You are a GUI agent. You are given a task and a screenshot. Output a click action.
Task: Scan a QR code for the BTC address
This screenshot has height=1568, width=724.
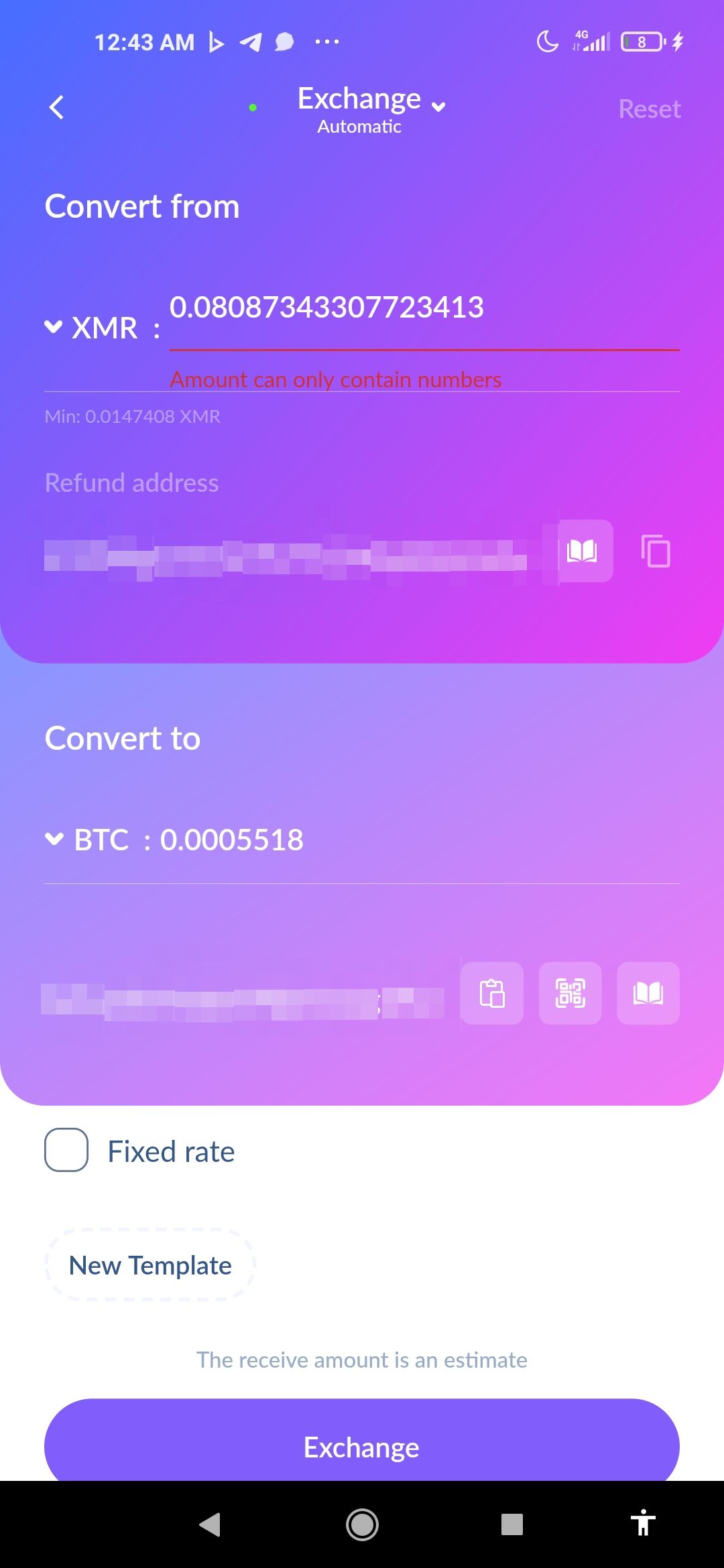tap(570, 993)
